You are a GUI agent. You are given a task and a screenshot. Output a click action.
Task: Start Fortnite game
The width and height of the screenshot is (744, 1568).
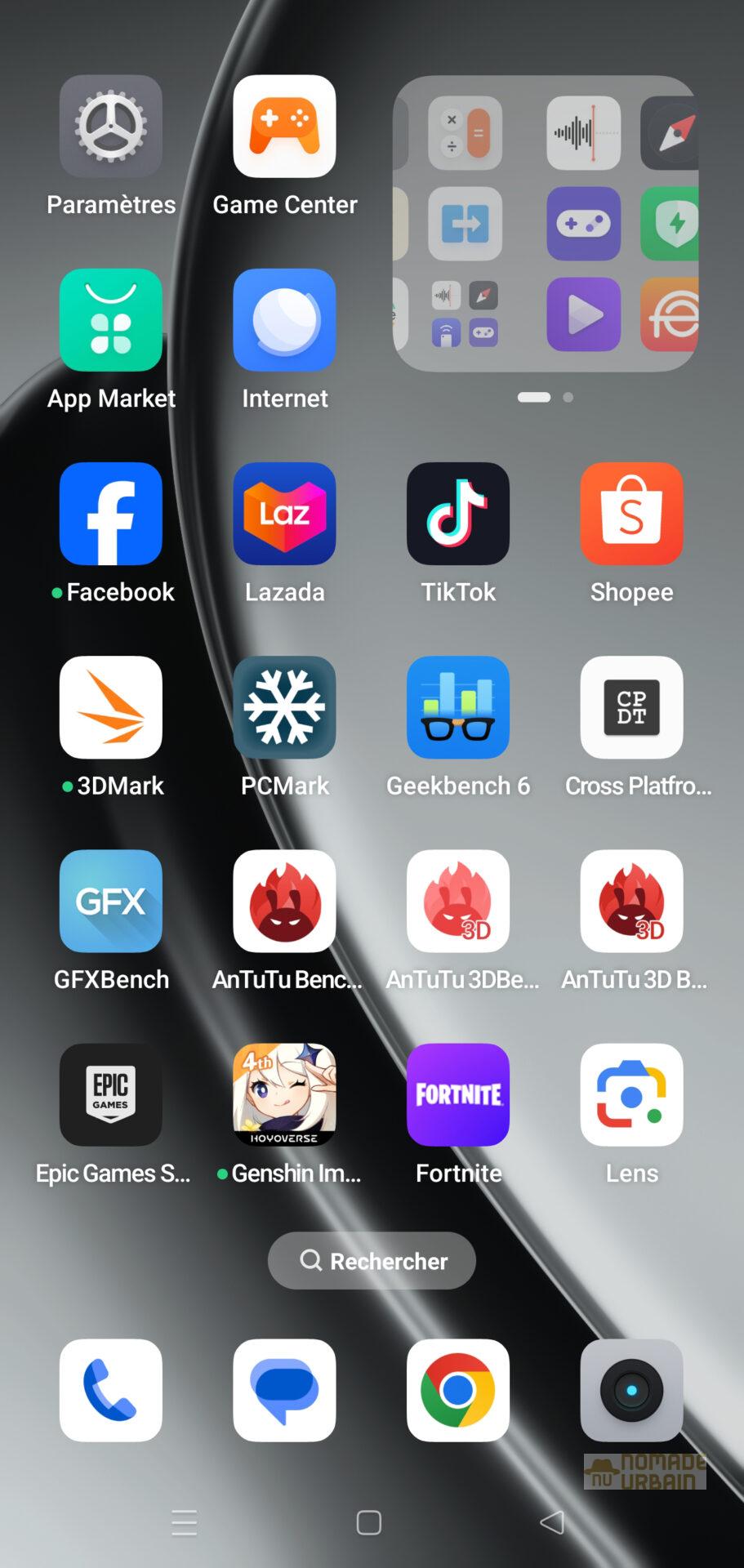coord(458,1094)
